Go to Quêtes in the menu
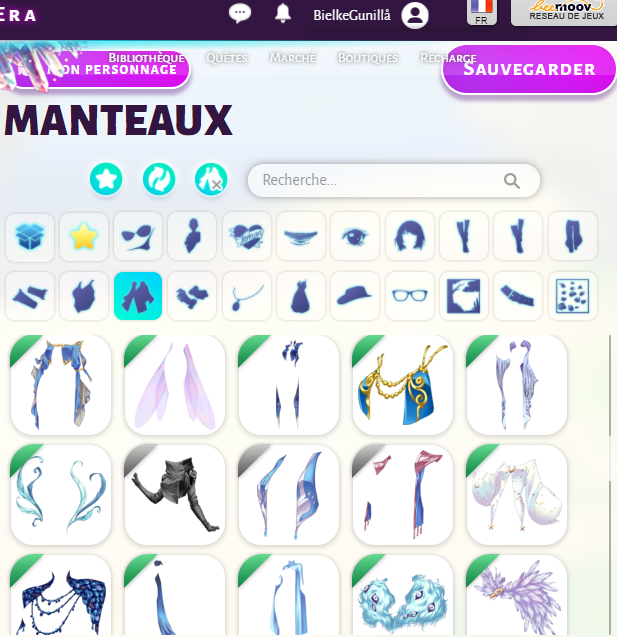 (x=227, y=58)
